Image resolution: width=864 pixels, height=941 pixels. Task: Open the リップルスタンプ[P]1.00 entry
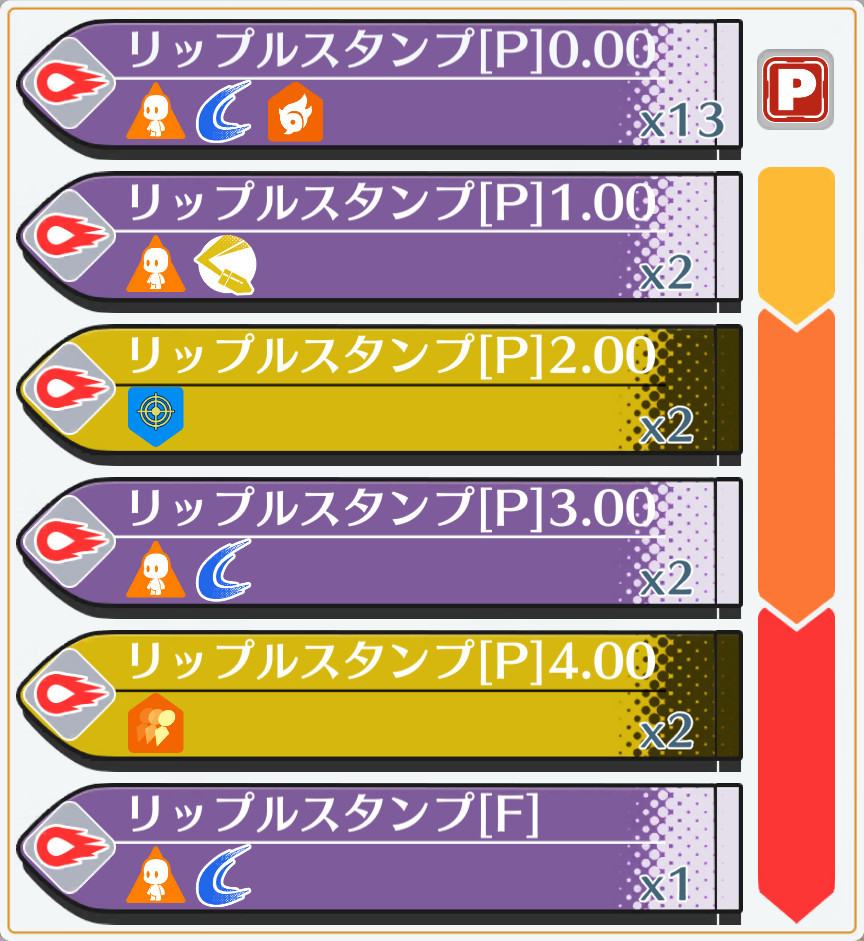pos(380,238)
